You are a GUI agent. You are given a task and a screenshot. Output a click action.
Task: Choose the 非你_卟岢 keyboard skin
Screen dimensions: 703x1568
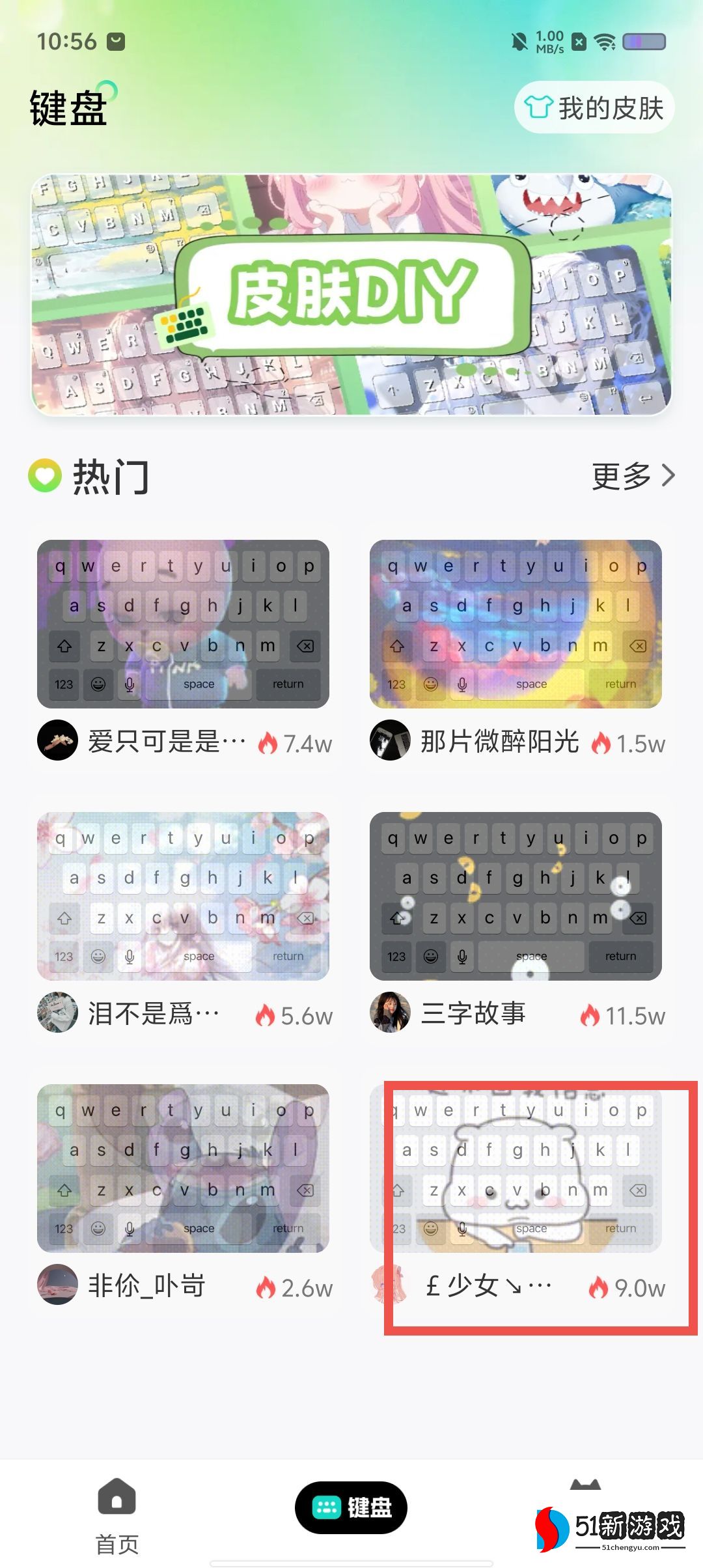coord(183,1168)
